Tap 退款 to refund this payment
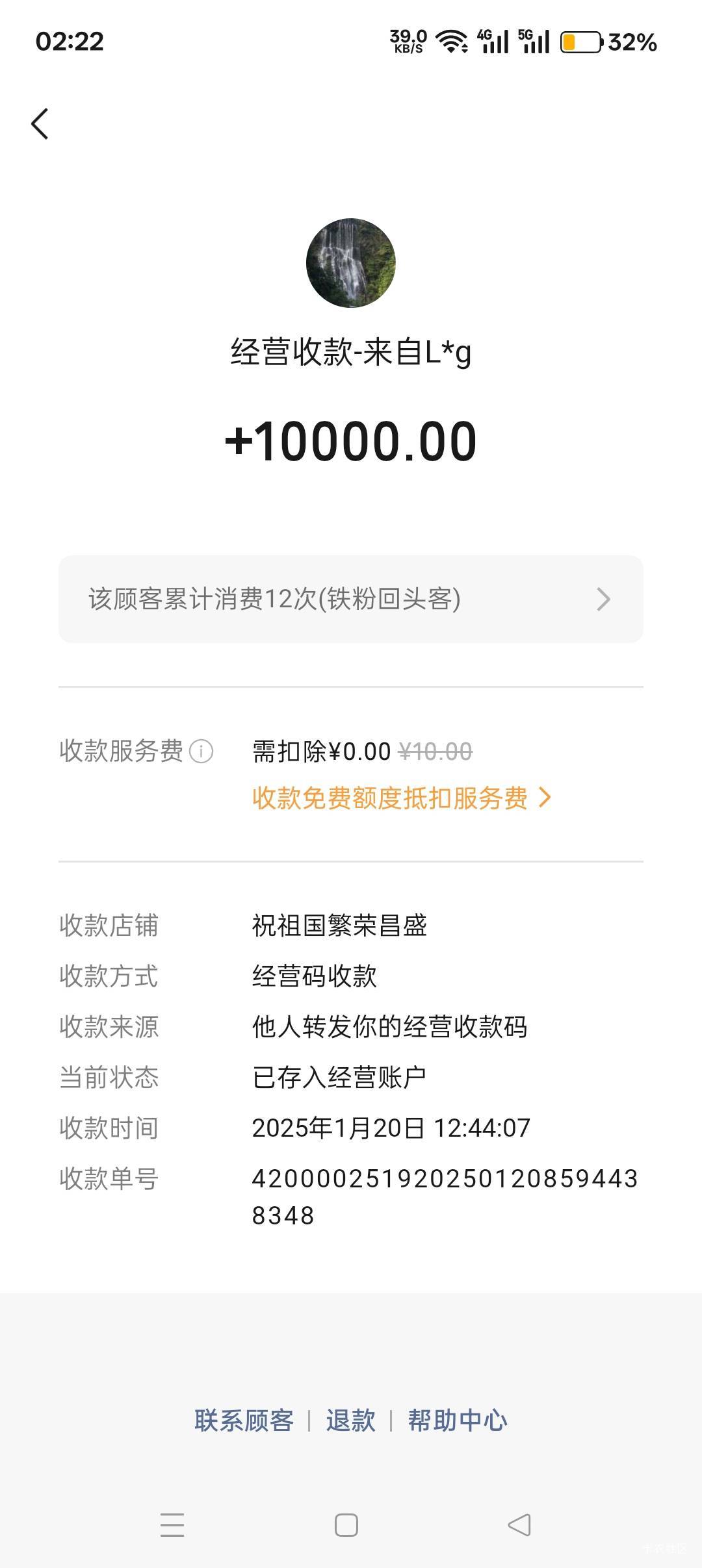Image resolution: width=702 pixels, height=1568 pixels. pos(350,1421)
